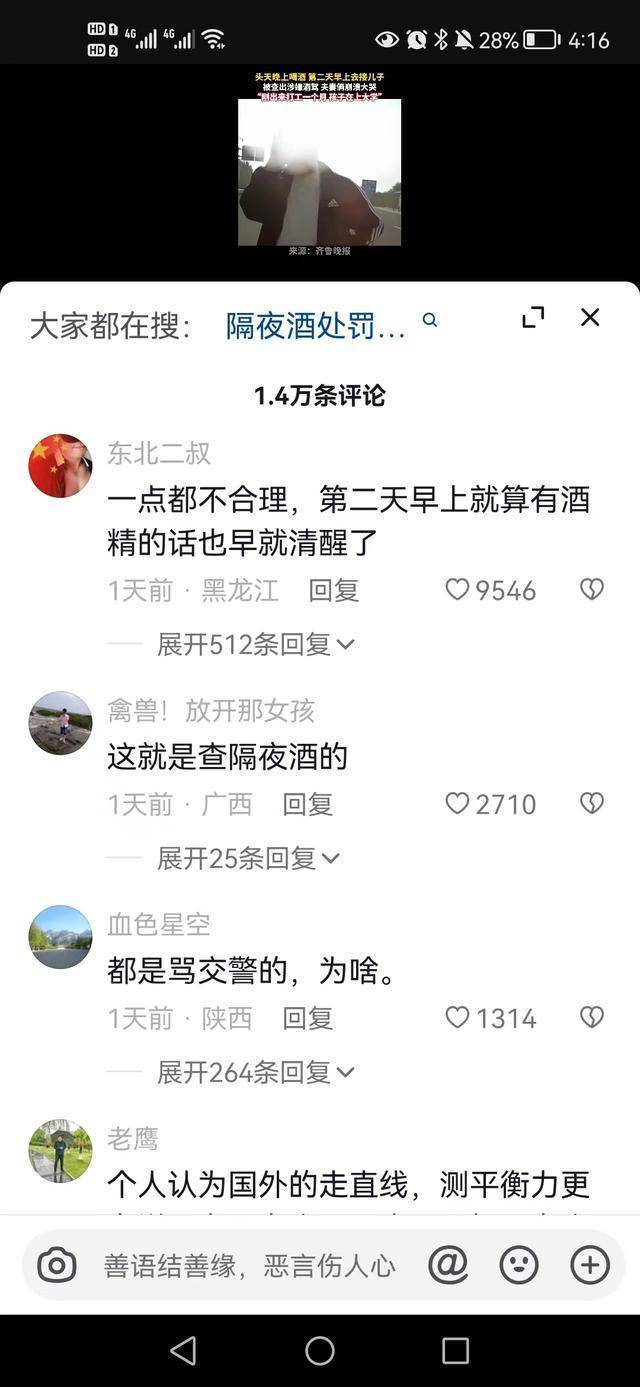This screenshot has height=1387, width=640.
Task: Close the comments panel
Action: point(590,318)
